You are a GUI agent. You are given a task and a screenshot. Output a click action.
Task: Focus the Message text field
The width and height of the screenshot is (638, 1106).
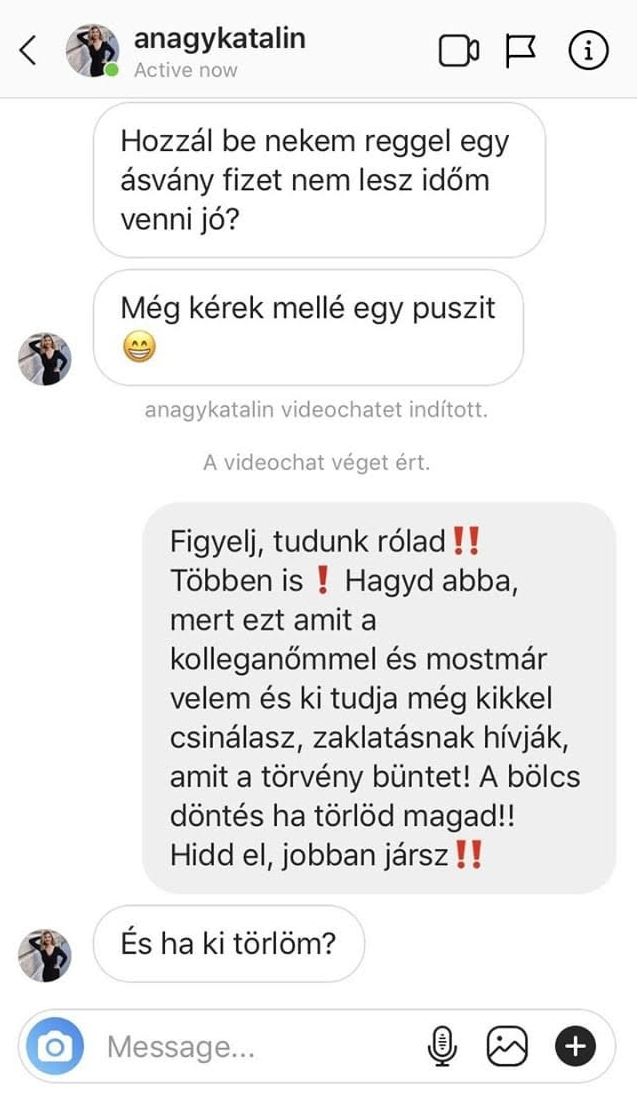[250, 1047]
